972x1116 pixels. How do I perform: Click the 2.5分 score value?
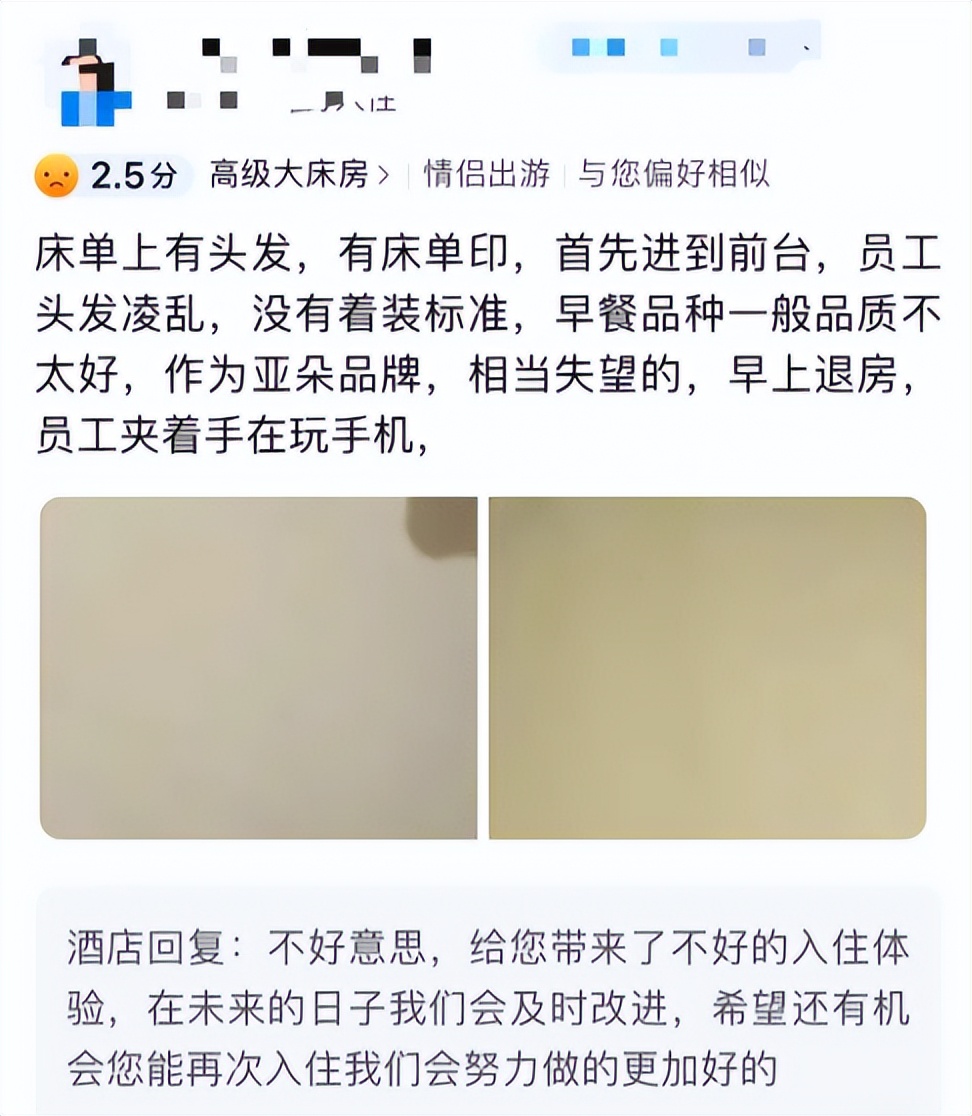point(131,172)
